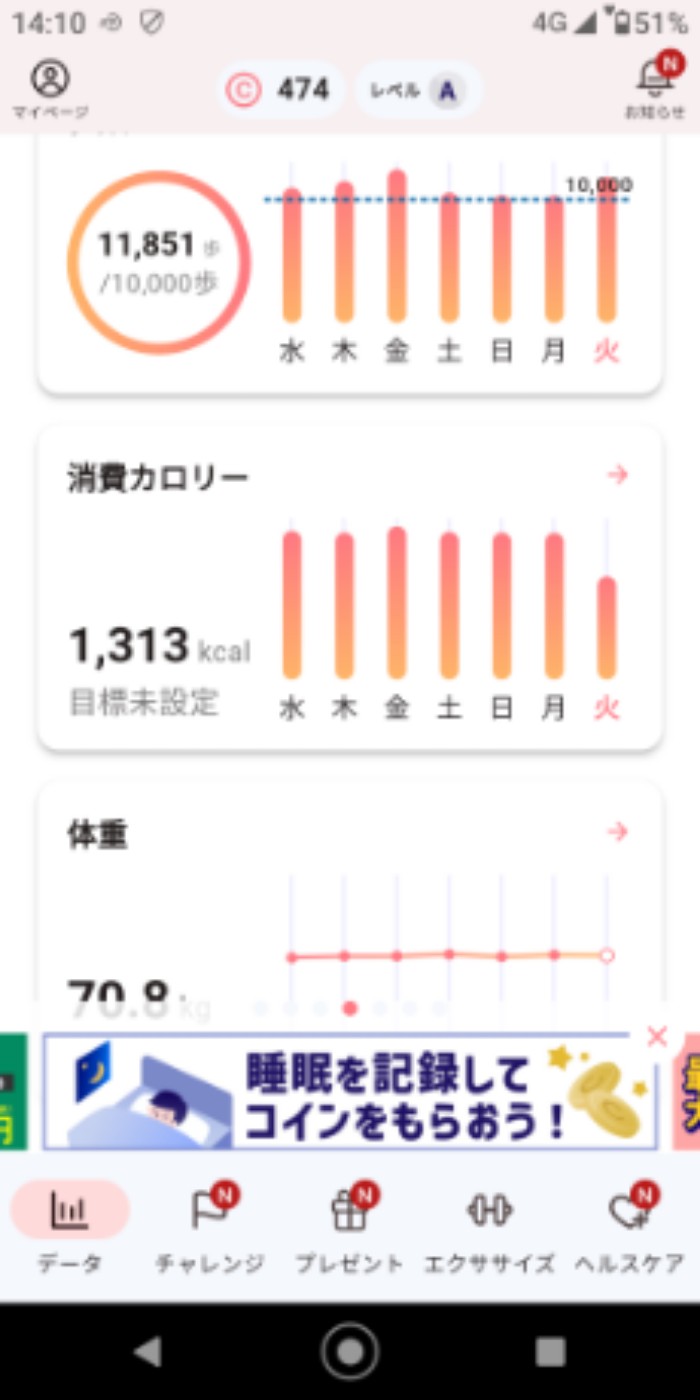This screenshot has width=700, height=1400.
Task: Go to the system home screen
Action: 350,1352
